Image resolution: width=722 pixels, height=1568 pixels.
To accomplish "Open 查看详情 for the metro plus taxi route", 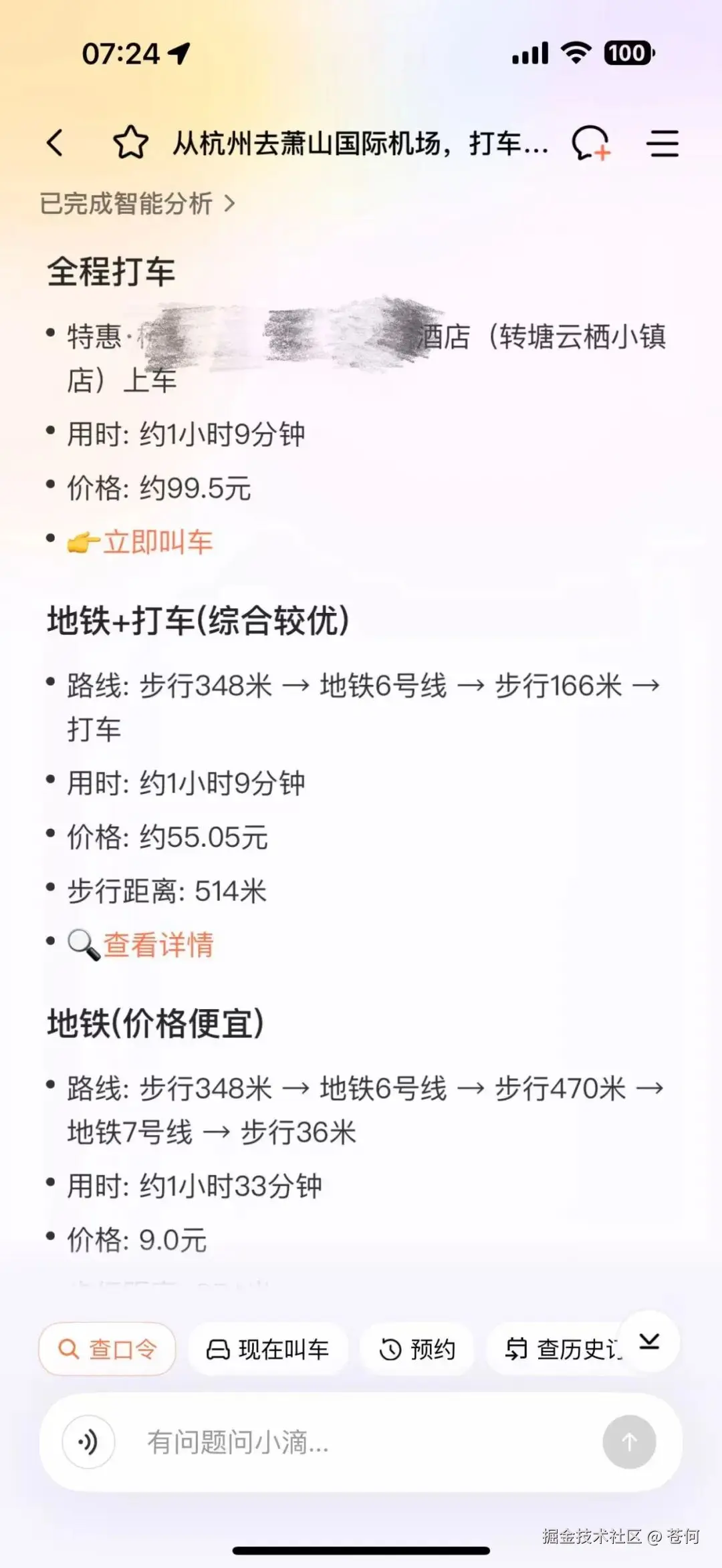I will click(160, 944).
